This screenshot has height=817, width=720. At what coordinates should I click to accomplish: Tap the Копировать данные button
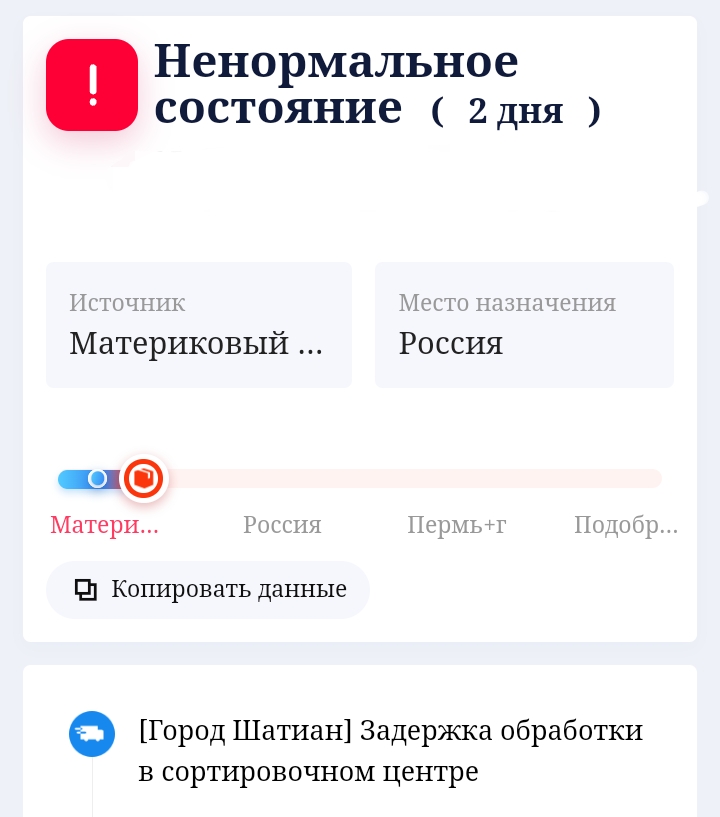208,590
